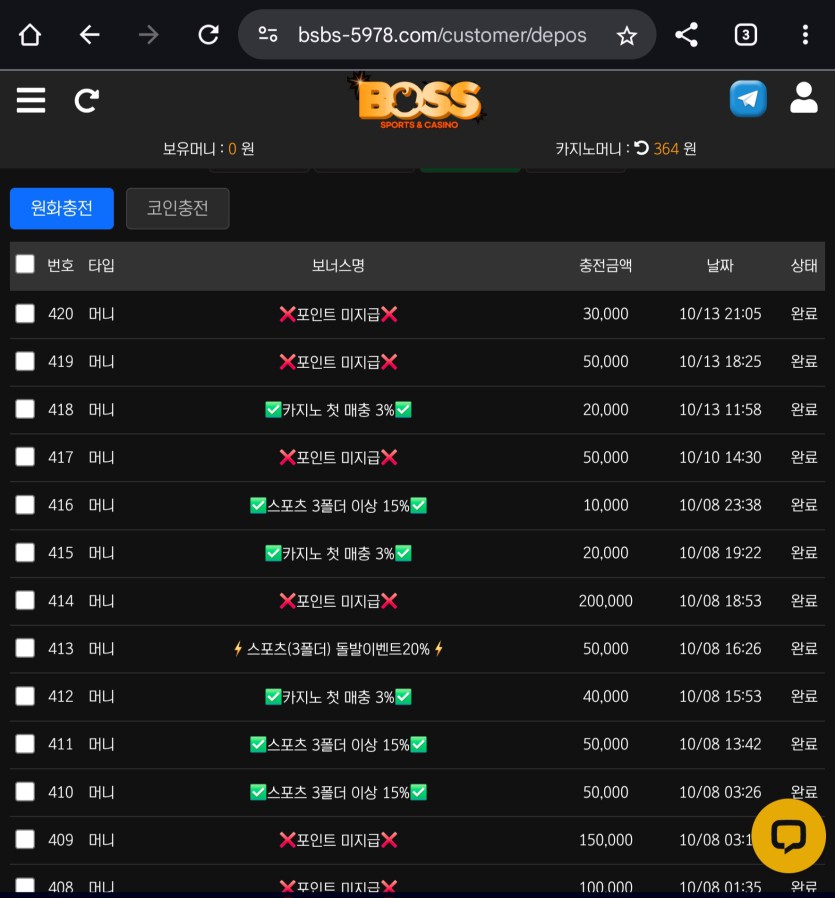Tick the checkbox for row 413
This screenshot has width=835, height=898.
(x=25, y=649)
